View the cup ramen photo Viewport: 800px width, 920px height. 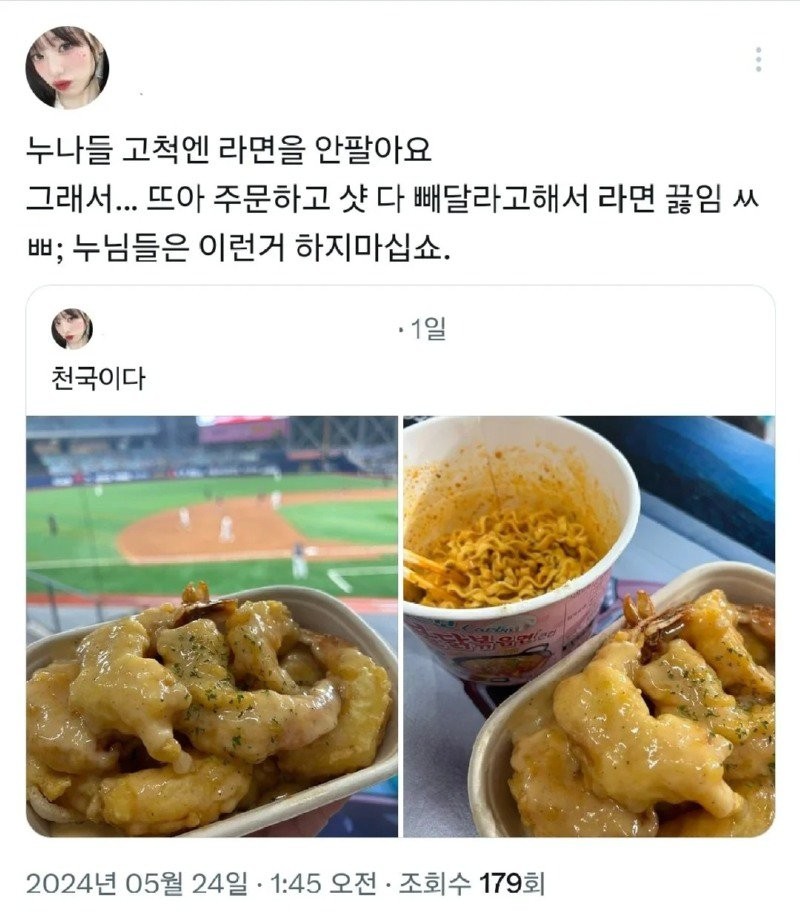coord(588,625)
